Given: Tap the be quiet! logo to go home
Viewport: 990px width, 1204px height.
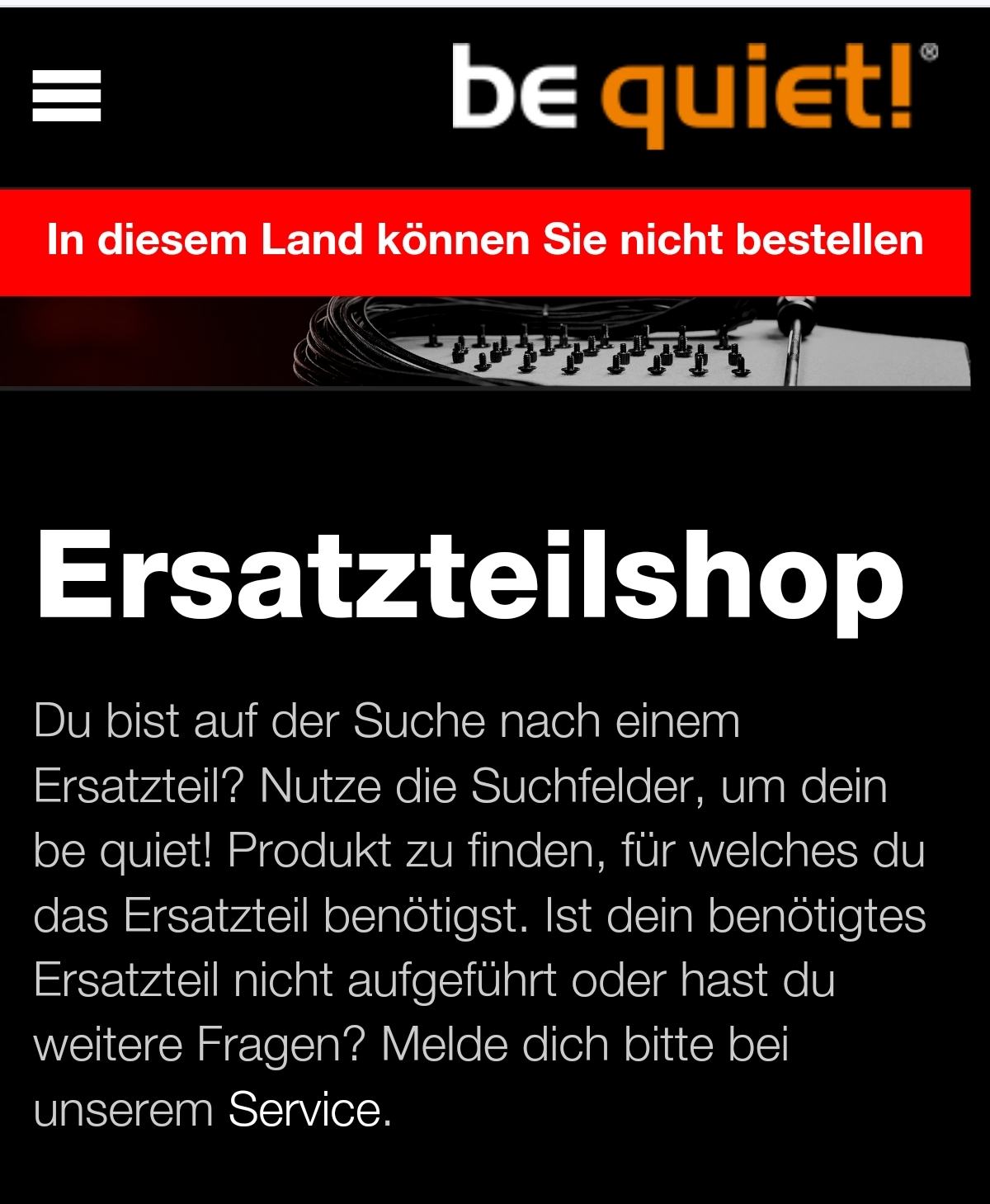Looking at the screenshot, I should tap(691, 92).
